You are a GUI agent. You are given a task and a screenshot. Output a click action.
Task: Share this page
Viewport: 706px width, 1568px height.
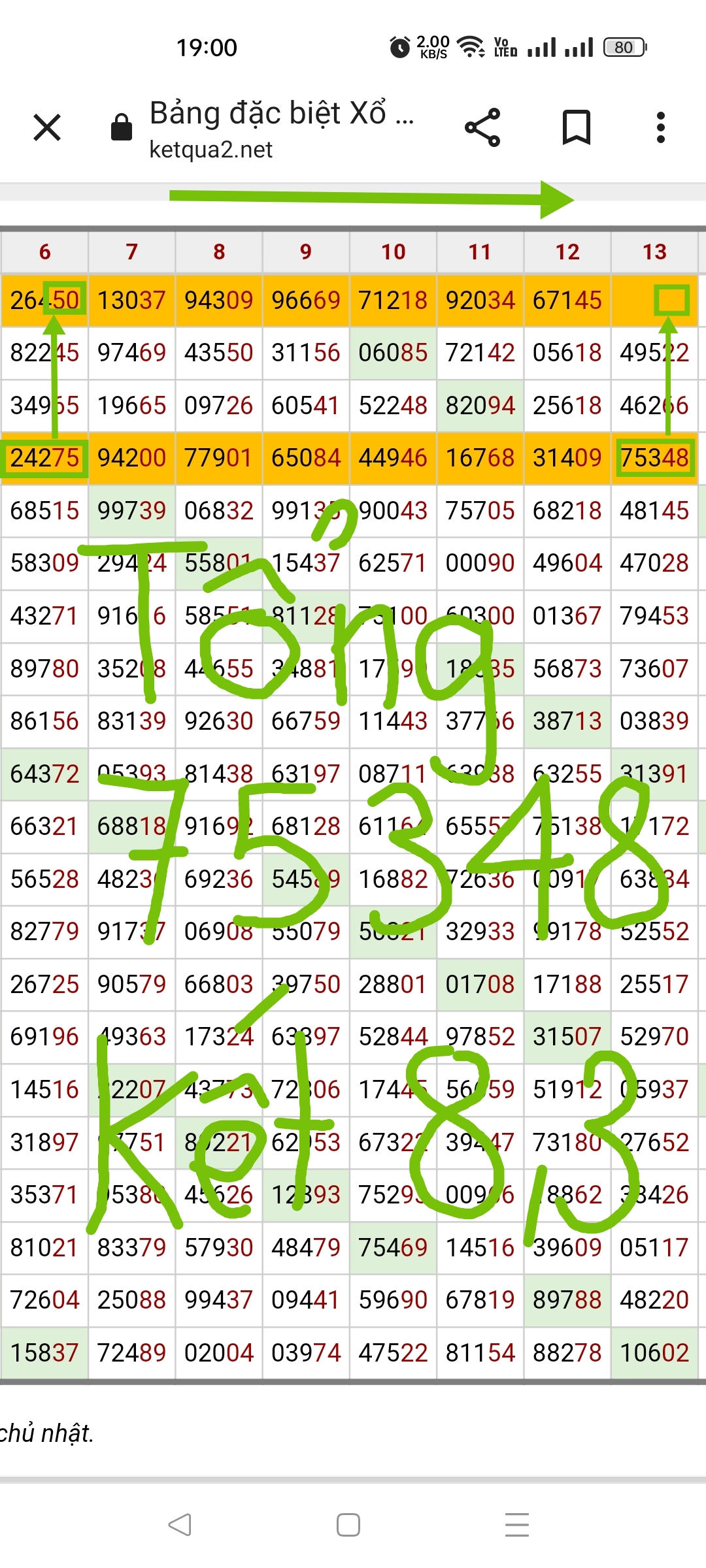tap(482, 127)
